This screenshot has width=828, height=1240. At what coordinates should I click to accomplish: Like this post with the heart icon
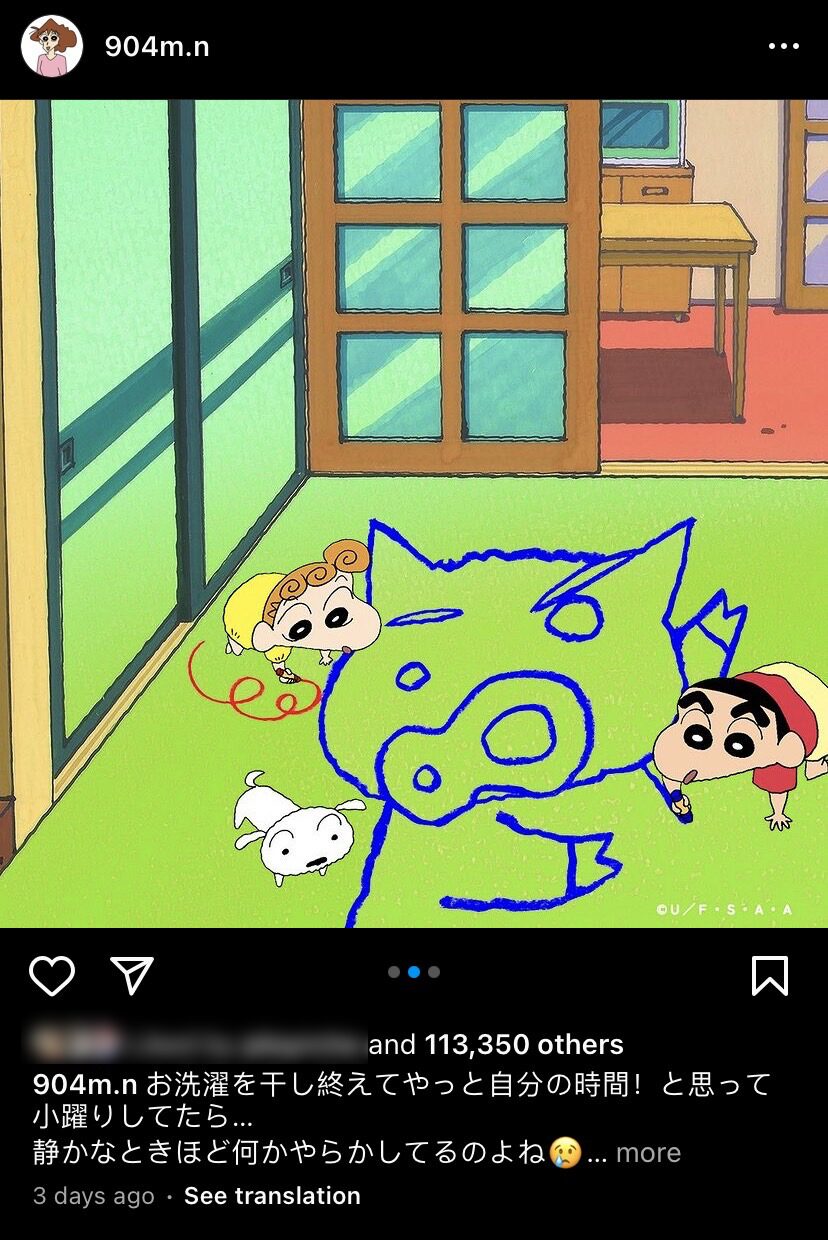click(52, 975)
